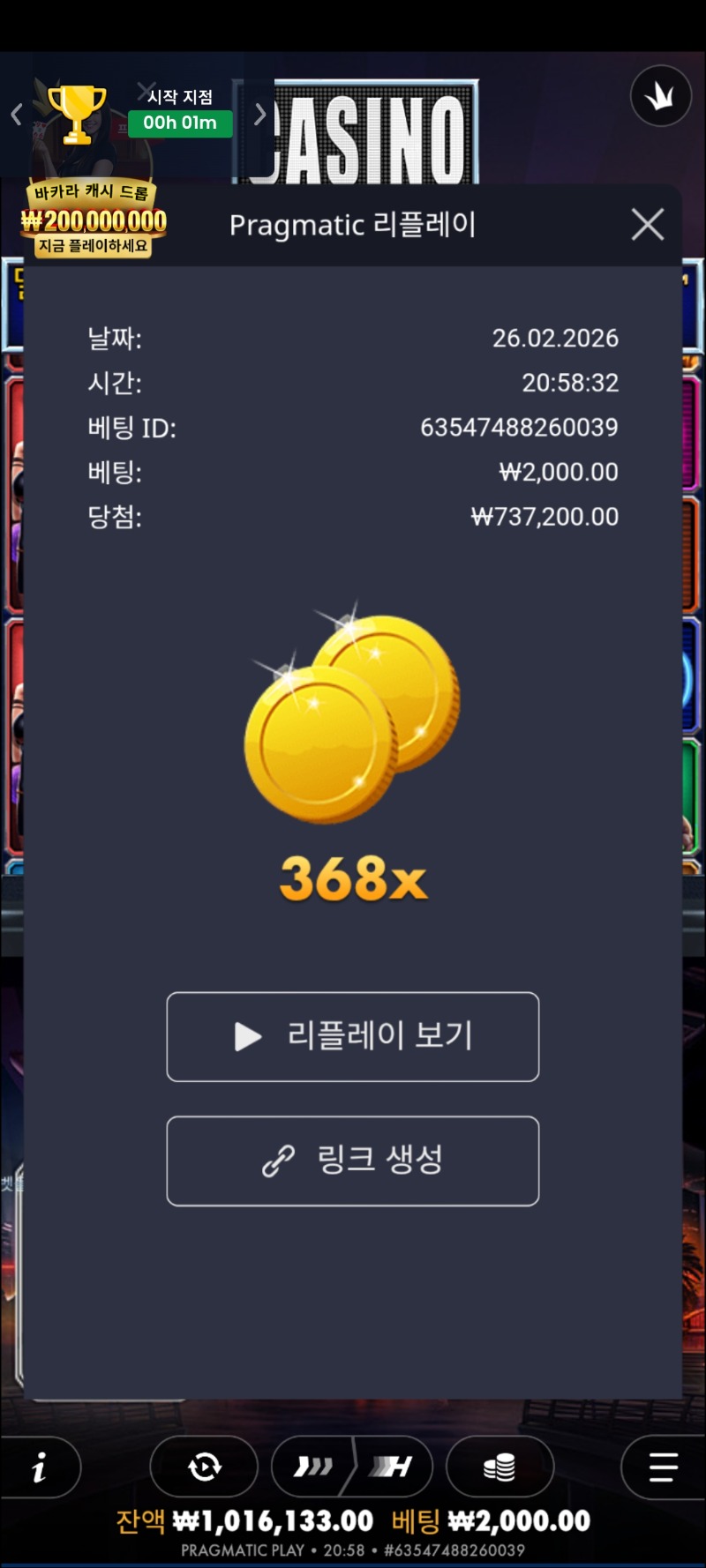
Task: Tap the 리플레이 보기 button
Action: click(352, 1036)
